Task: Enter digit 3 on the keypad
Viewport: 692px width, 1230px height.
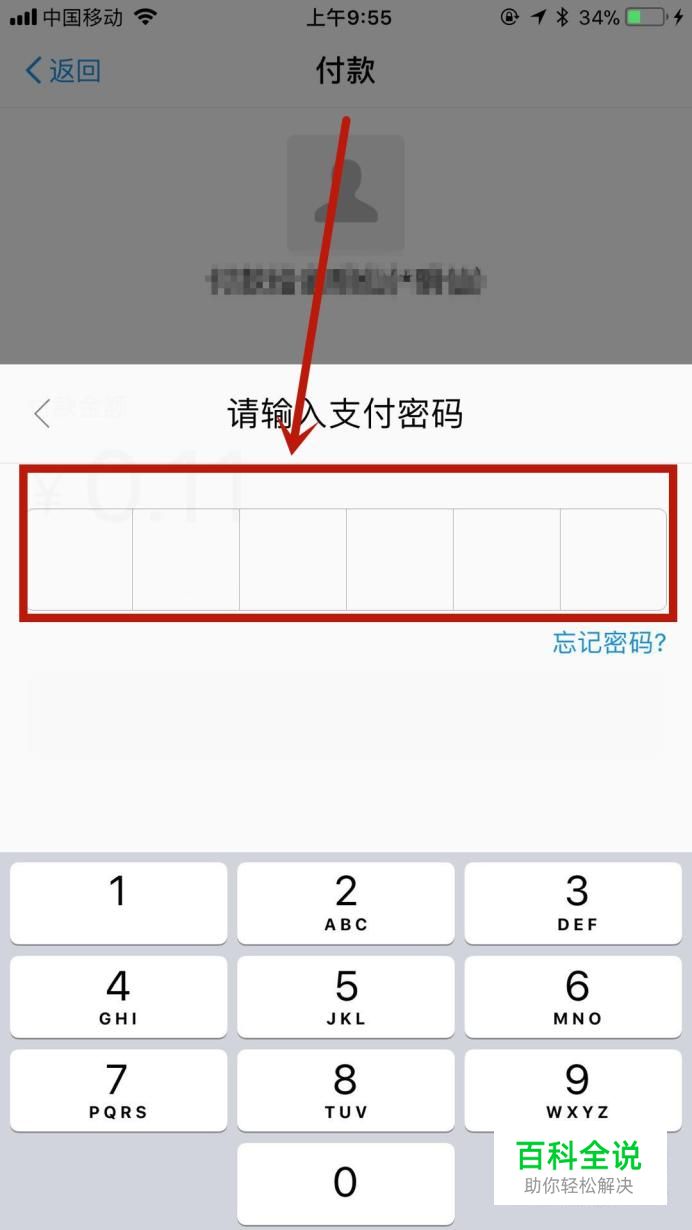Action: coord(576,902)
